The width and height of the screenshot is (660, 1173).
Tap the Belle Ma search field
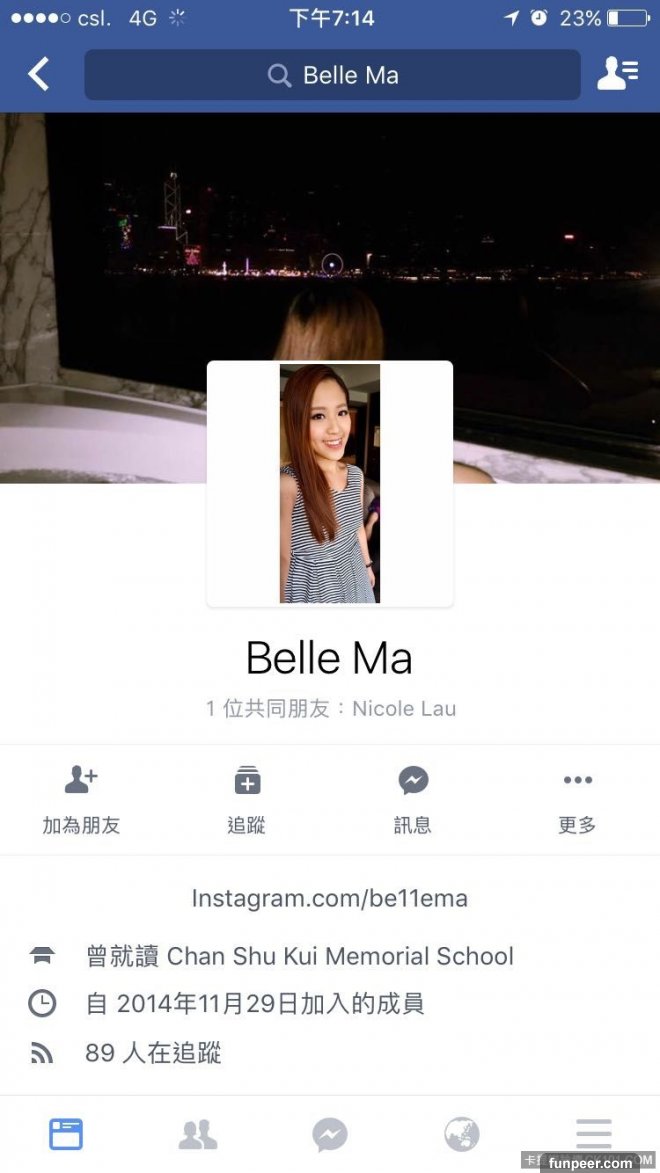[332, 75]
